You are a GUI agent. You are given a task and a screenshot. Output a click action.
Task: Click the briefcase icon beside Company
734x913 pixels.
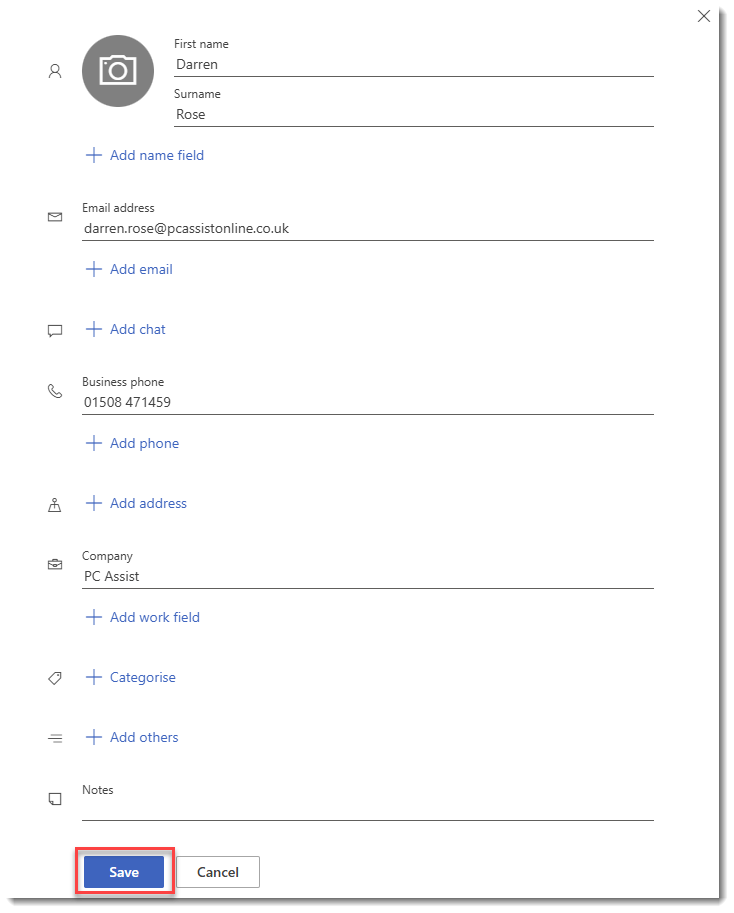click(55, 564)
